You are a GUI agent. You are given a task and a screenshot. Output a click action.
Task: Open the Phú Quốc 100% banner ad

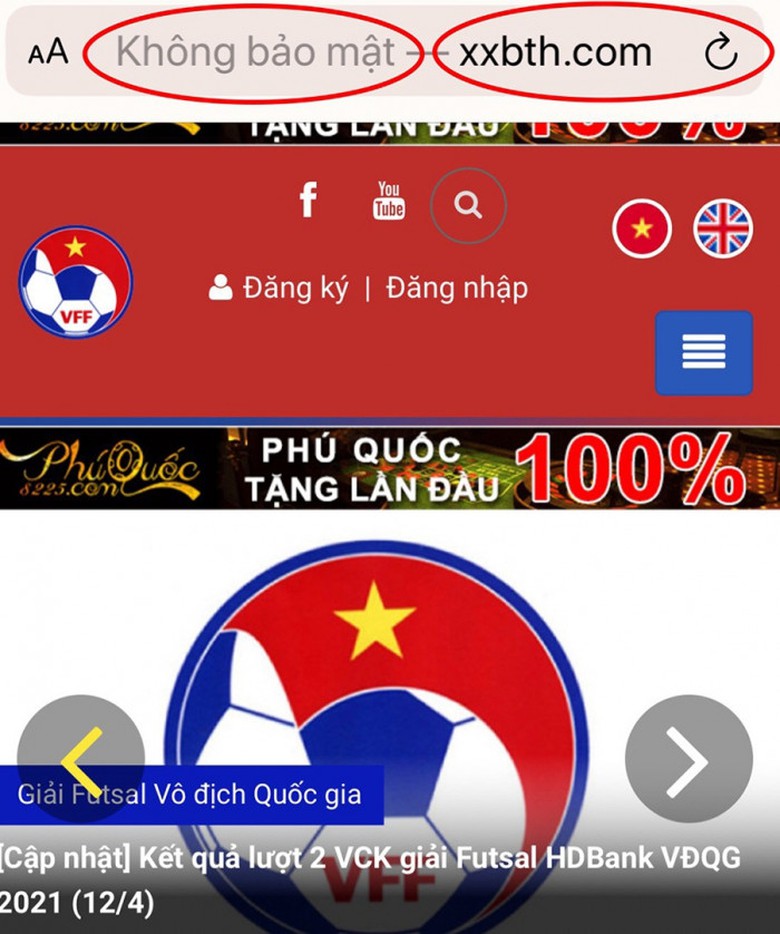coord(390,468)
